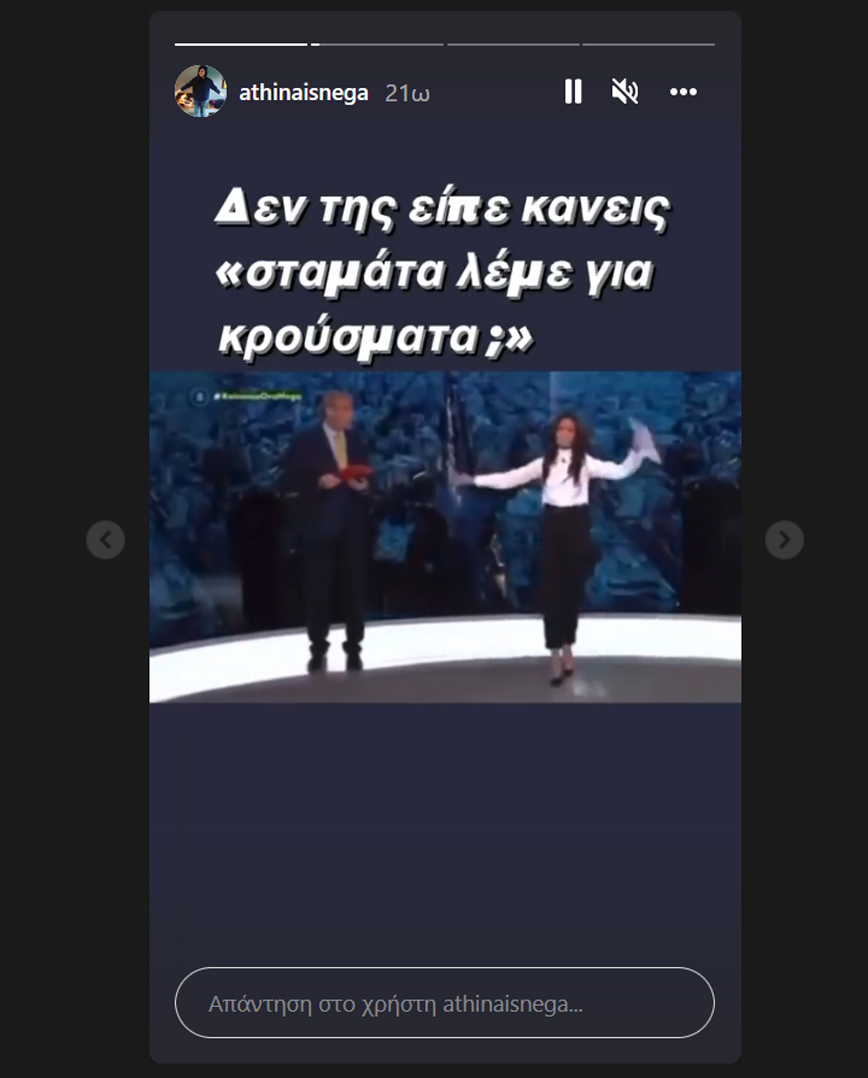Jump to the first story via its progress bar
This screenshot has width=868, height=1078.
point(240,44)
